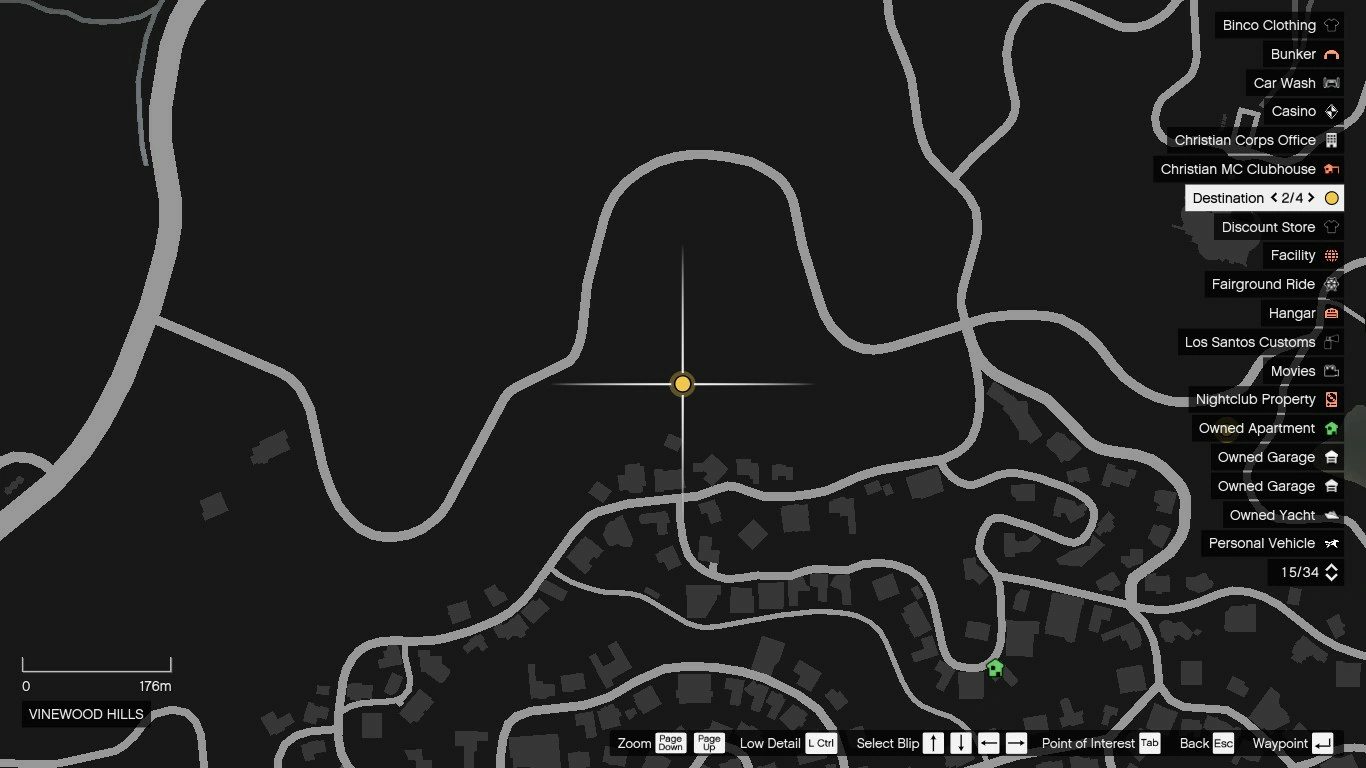Image resolution: width=1366 pixels, height=768 pixels.
Task: Select Discount Store in the legend
Action: (1278, 227)
